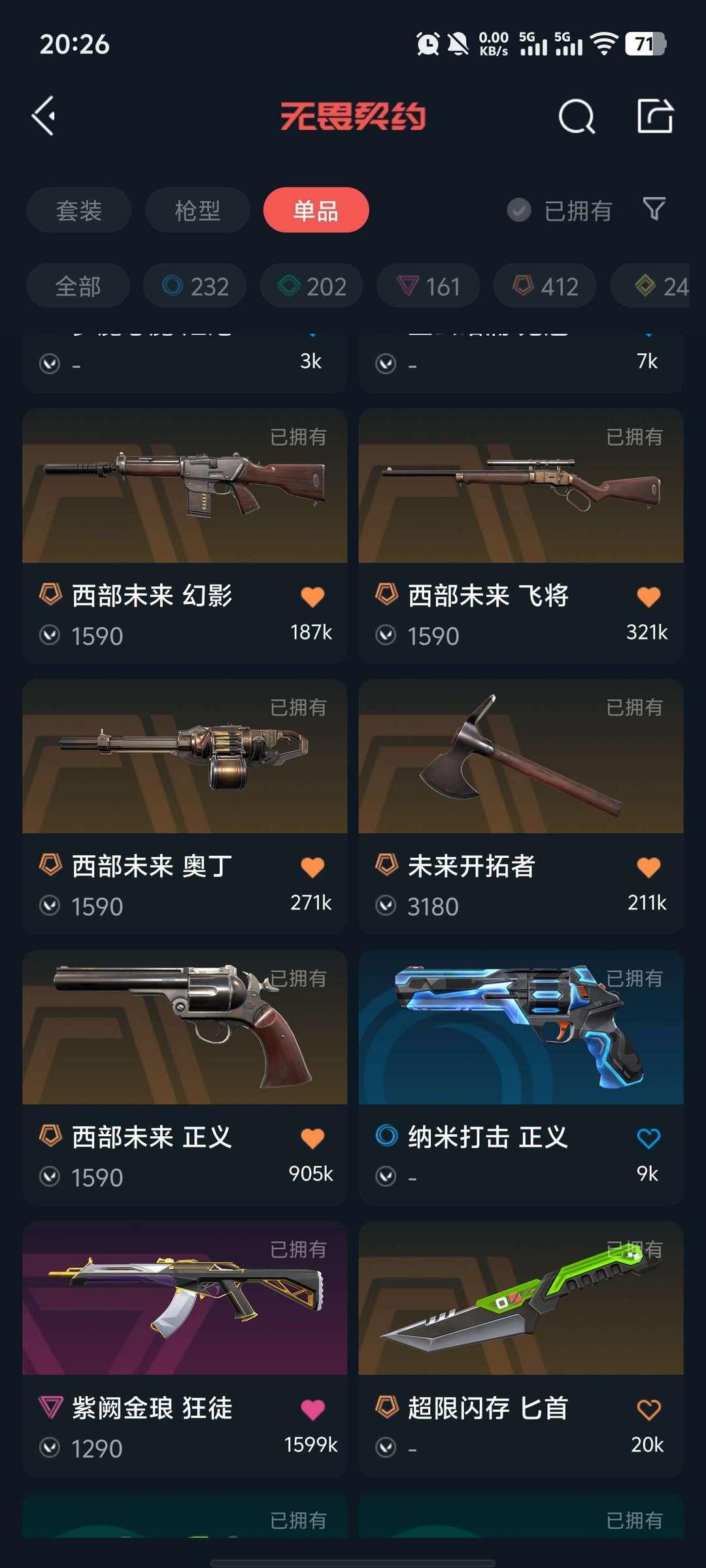This screenshot has height=1568, width=706.
Task: Open the search function
Action: tap(576, 118)
